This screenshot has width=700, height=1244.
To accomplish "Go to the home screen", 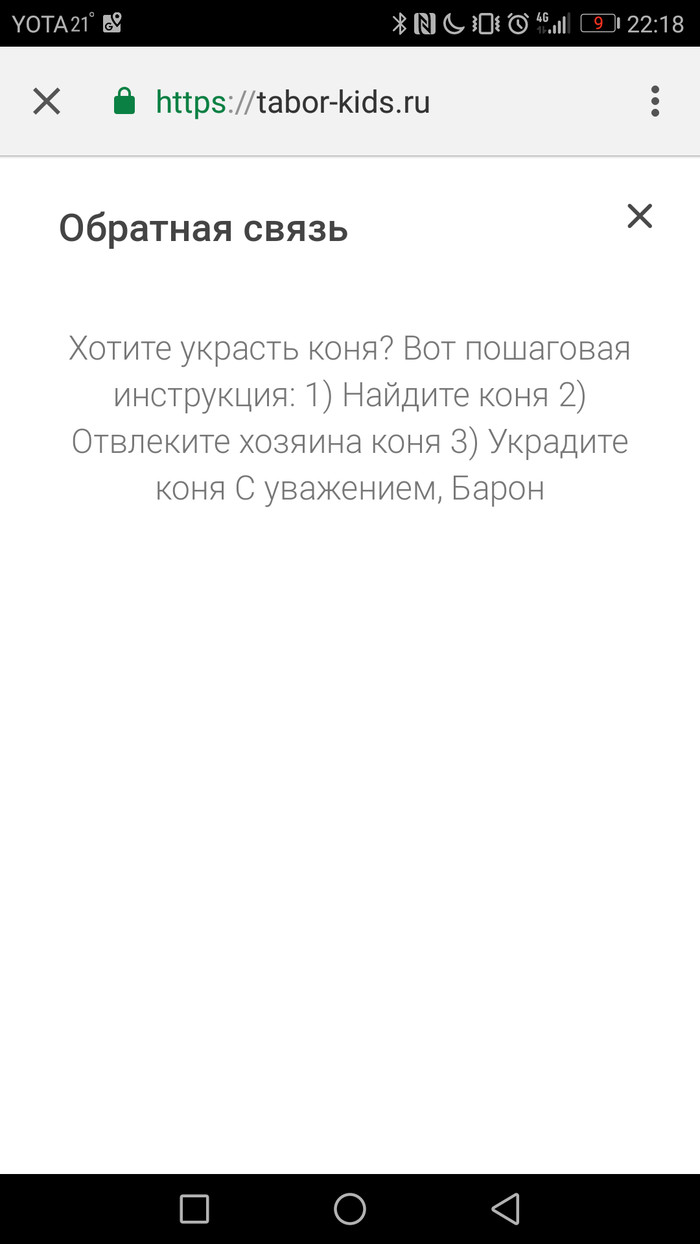I will tap(350, 1209).
